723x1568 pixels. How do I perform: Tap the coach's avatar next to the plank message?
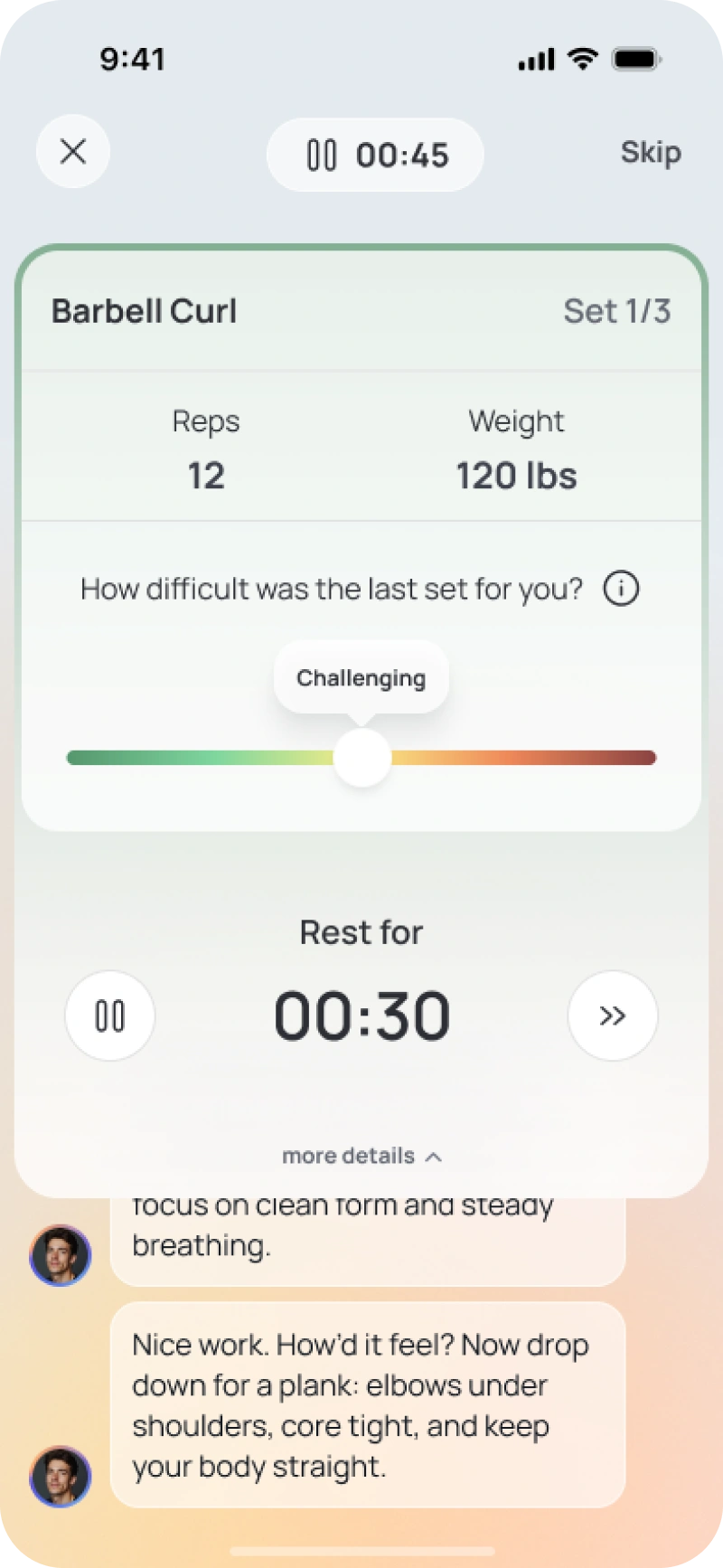(60, 1478)
